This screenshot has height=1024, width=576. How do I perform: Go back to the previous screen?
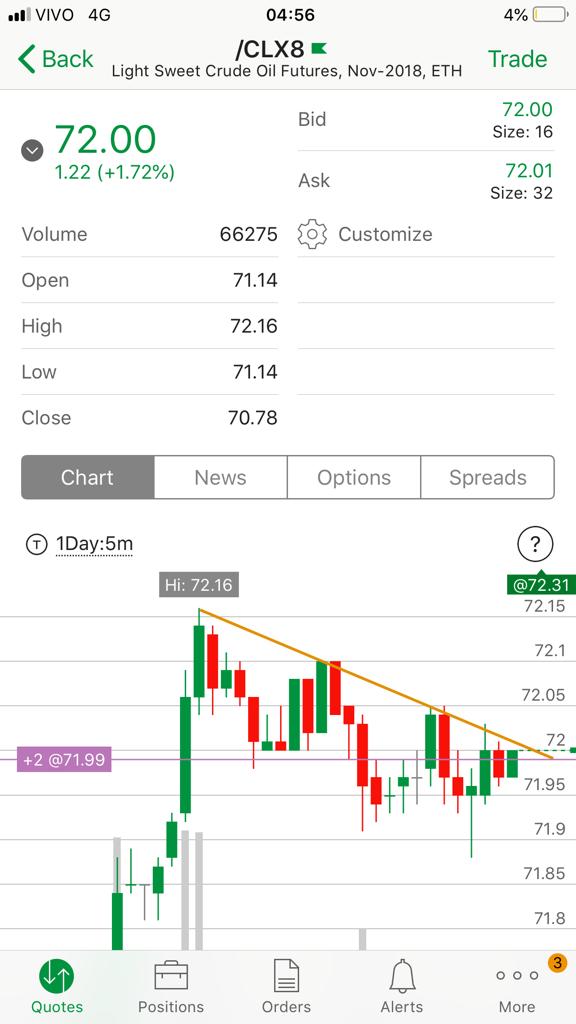[56, 59]
